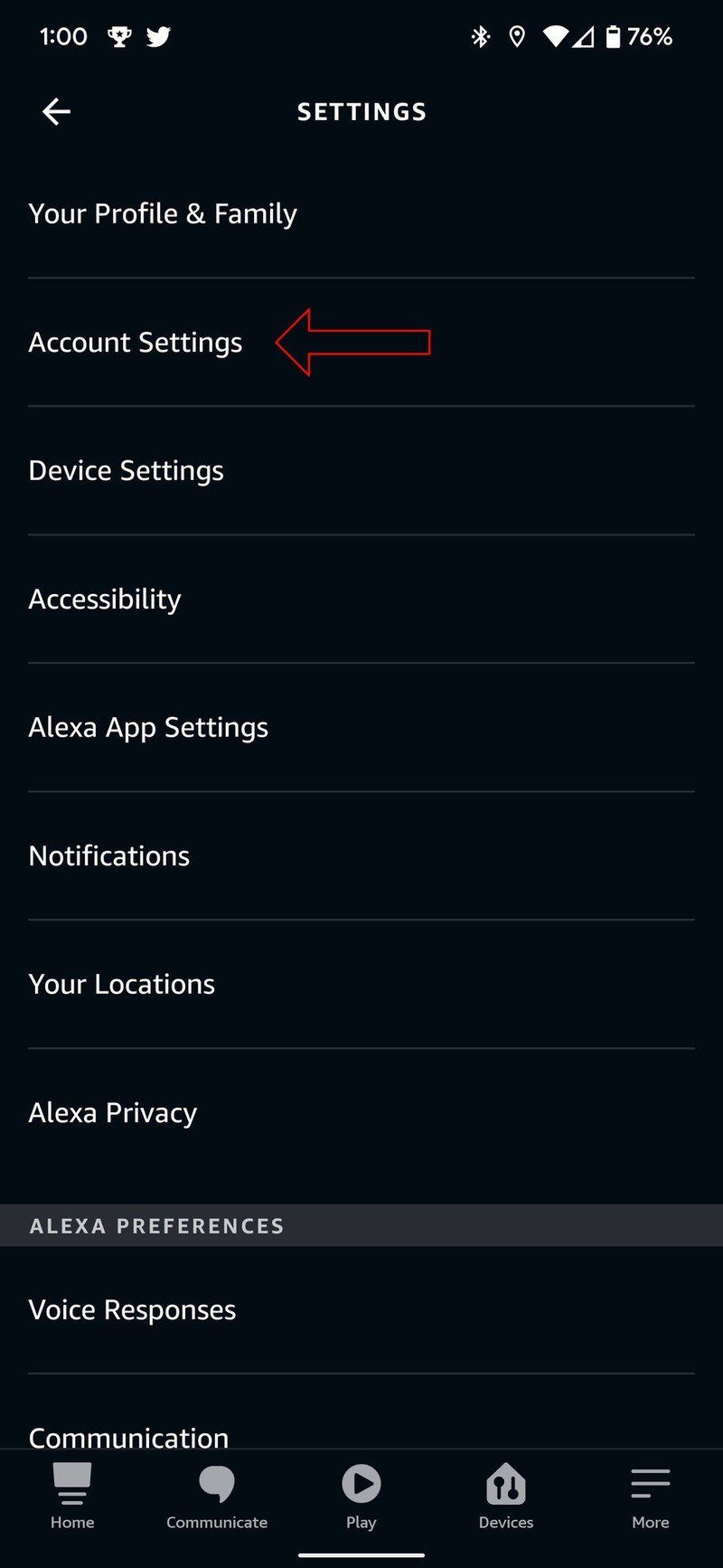Tap Your Profile & Family
The image size is (723, 1568).
point(163,213)
